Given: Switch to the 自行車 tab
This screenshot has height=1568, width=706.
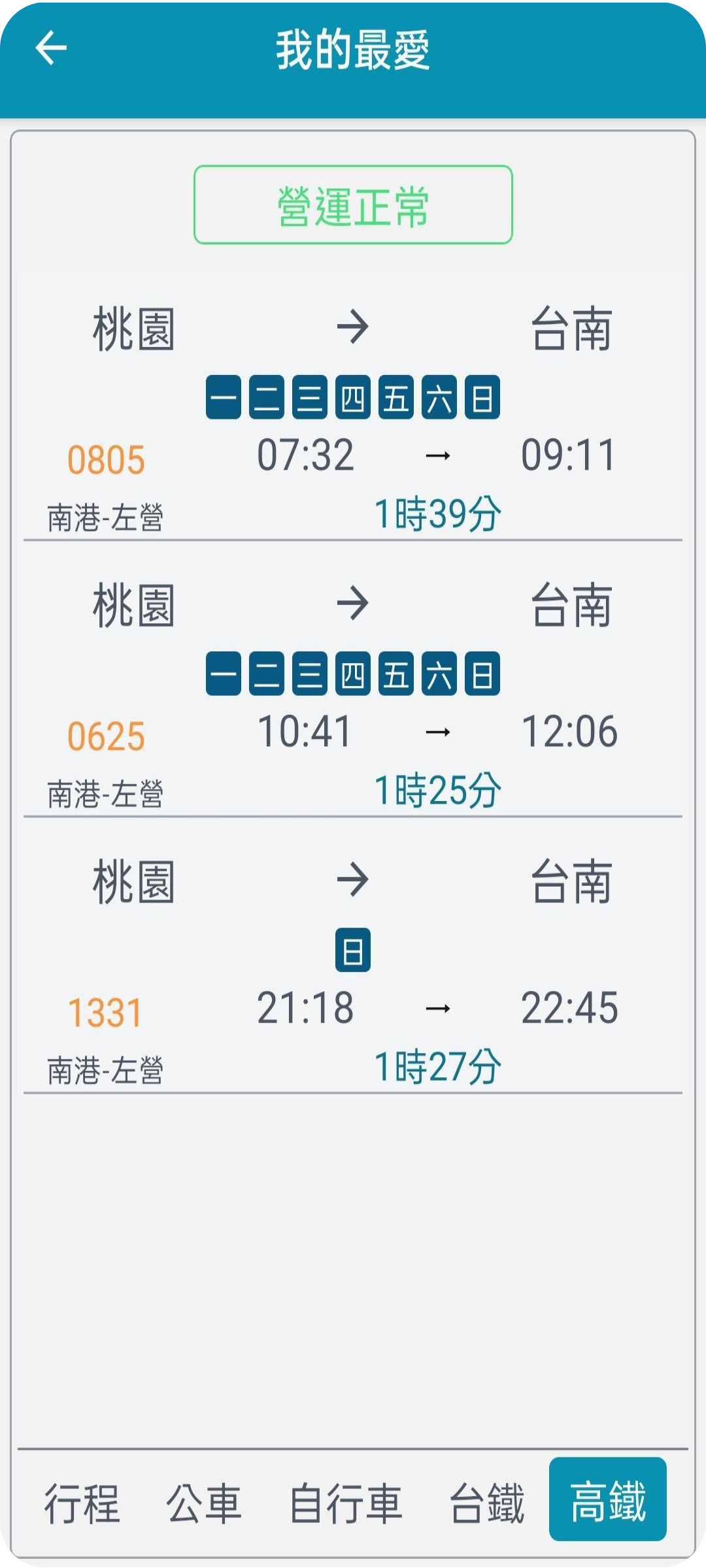Looking at the screenshot, I should (345, 1501).
